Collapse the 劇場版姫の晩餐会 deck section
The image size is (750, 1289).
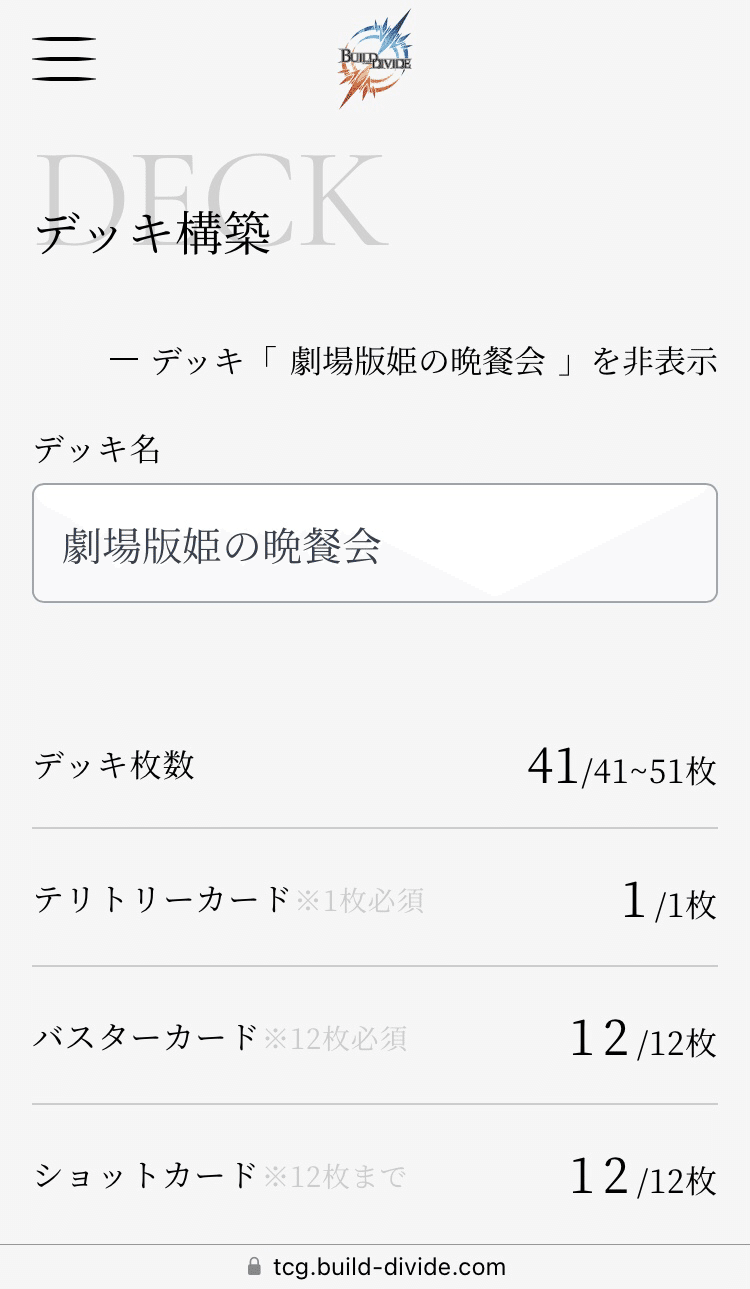413,362
